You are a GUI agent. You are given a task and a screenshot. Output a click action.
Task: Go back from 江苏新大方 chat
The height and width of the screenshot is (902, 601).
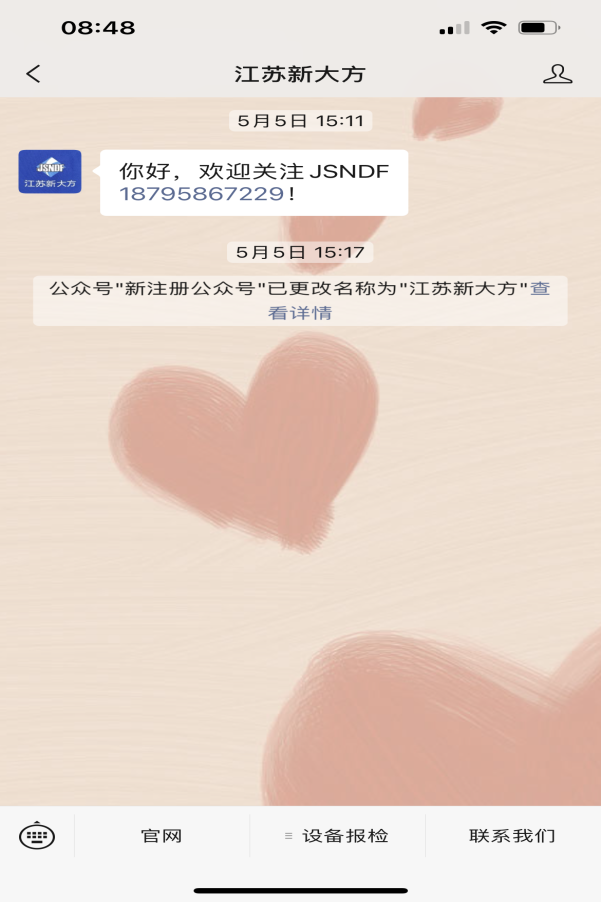[x=33, y=74]
